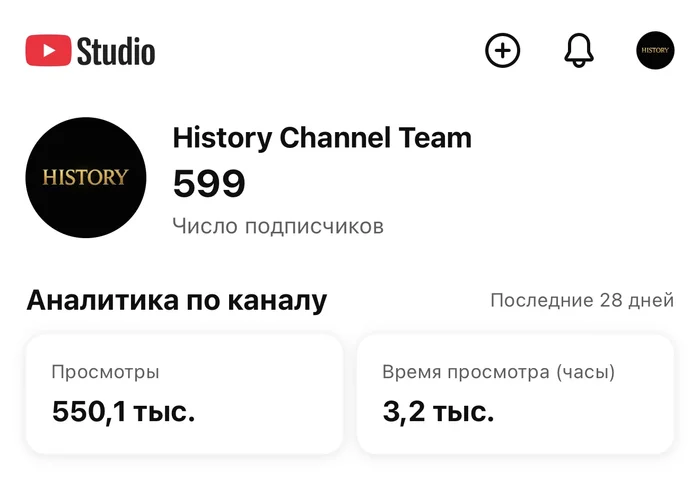Open the notifications bell

(579, 49)
